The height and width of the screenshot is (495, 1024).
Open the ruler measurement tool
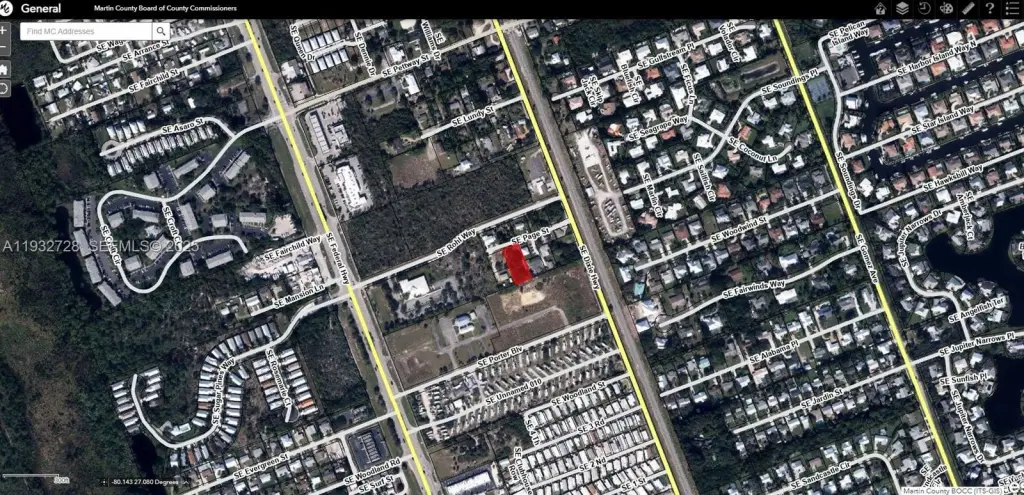pyautogui.click(x=968, y=8)
